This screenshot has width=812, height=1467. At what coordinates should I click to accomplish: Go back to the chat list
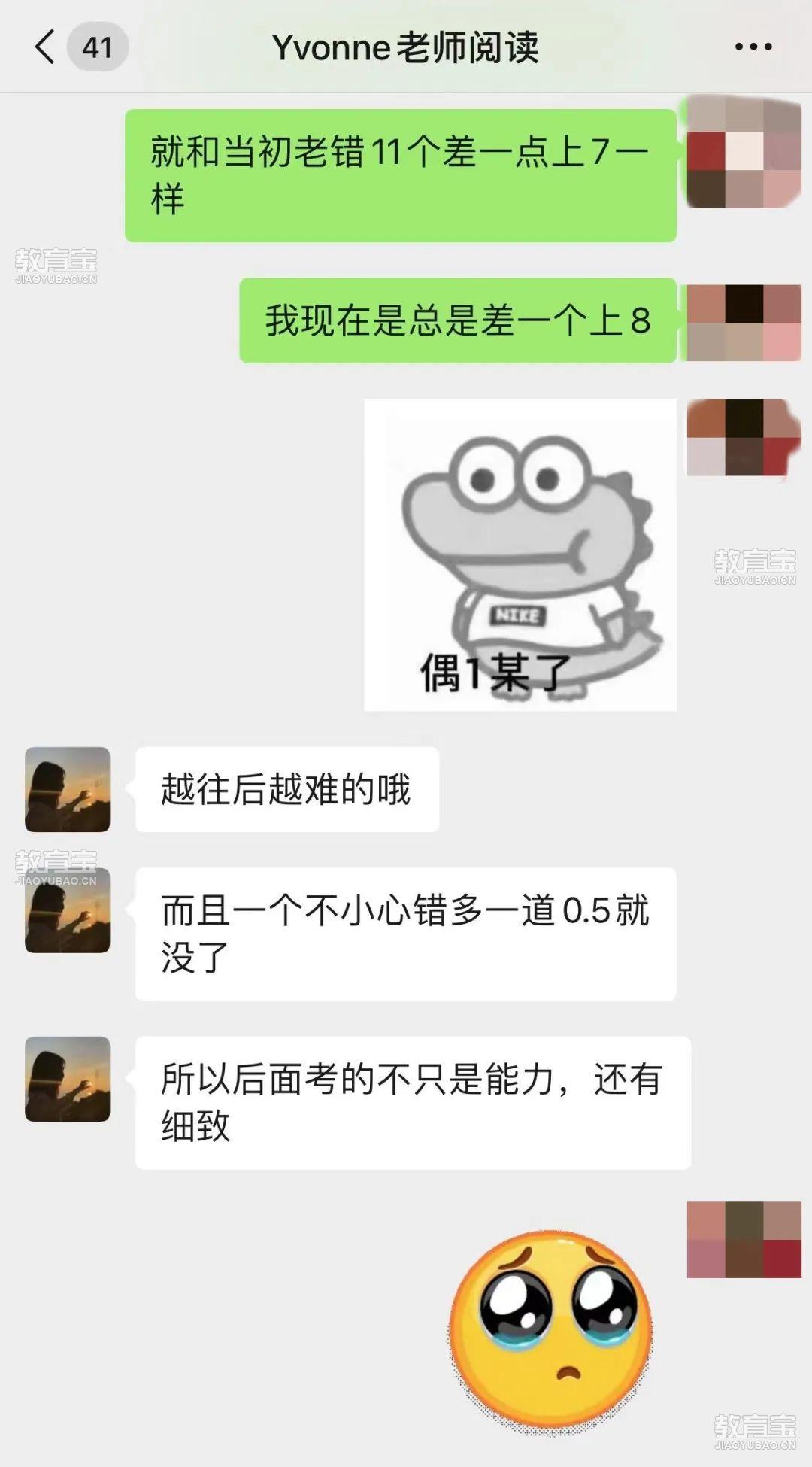pyautogui.click(x=45, y=47)
